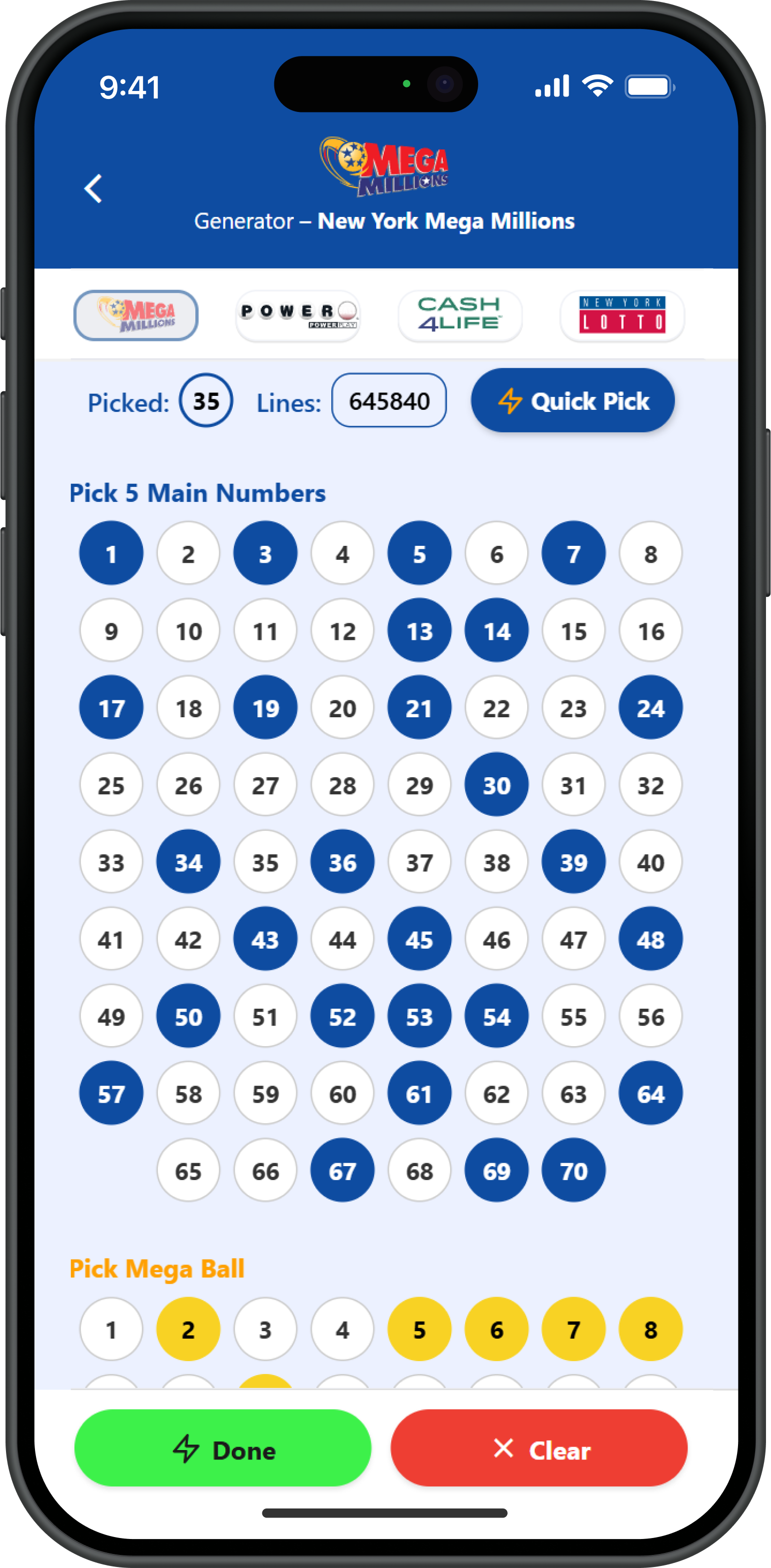
Task: Select main number 60
Action: point(342,1094)
